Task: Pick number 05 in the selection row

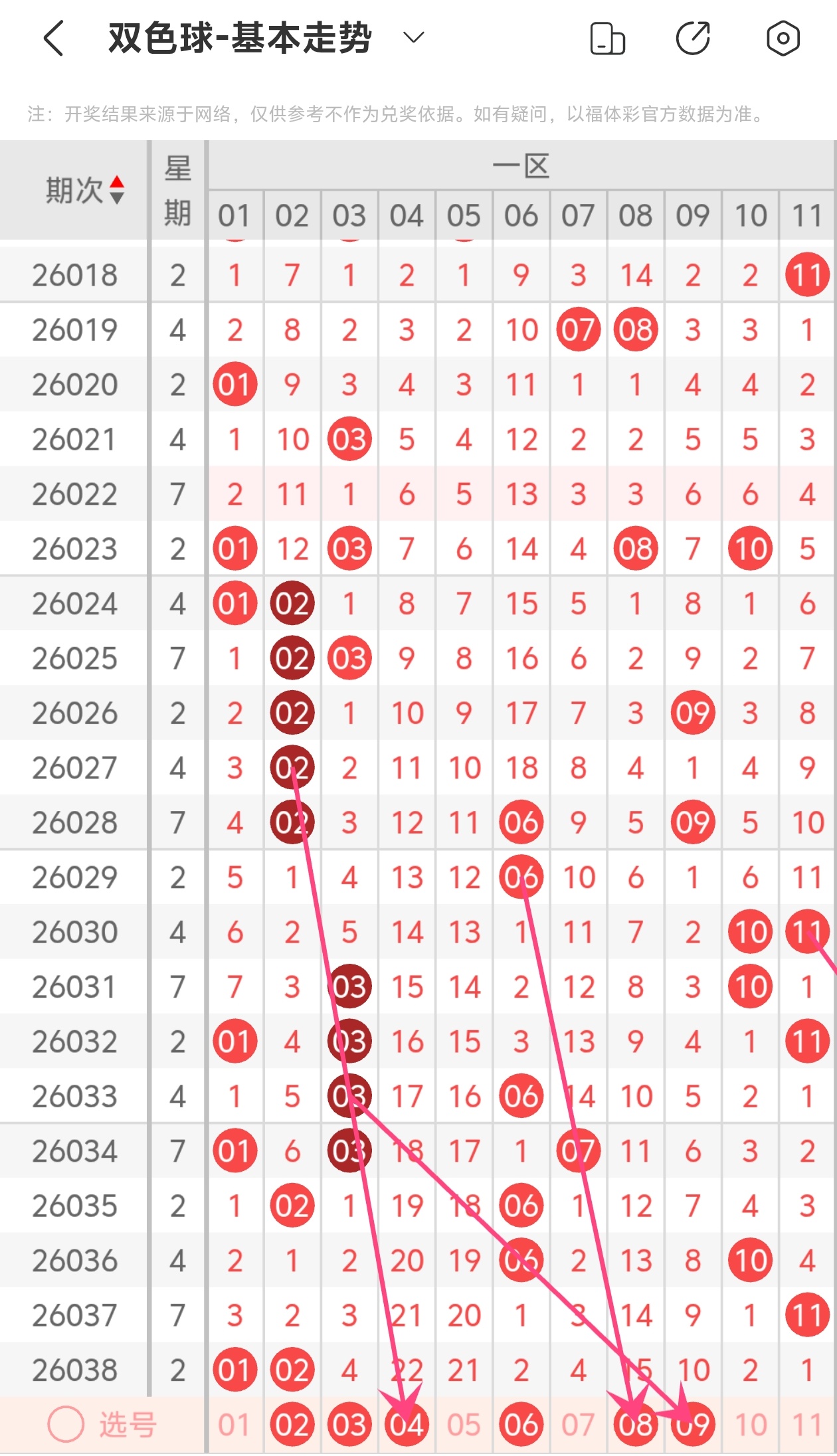Action: tap(464, 1424)
